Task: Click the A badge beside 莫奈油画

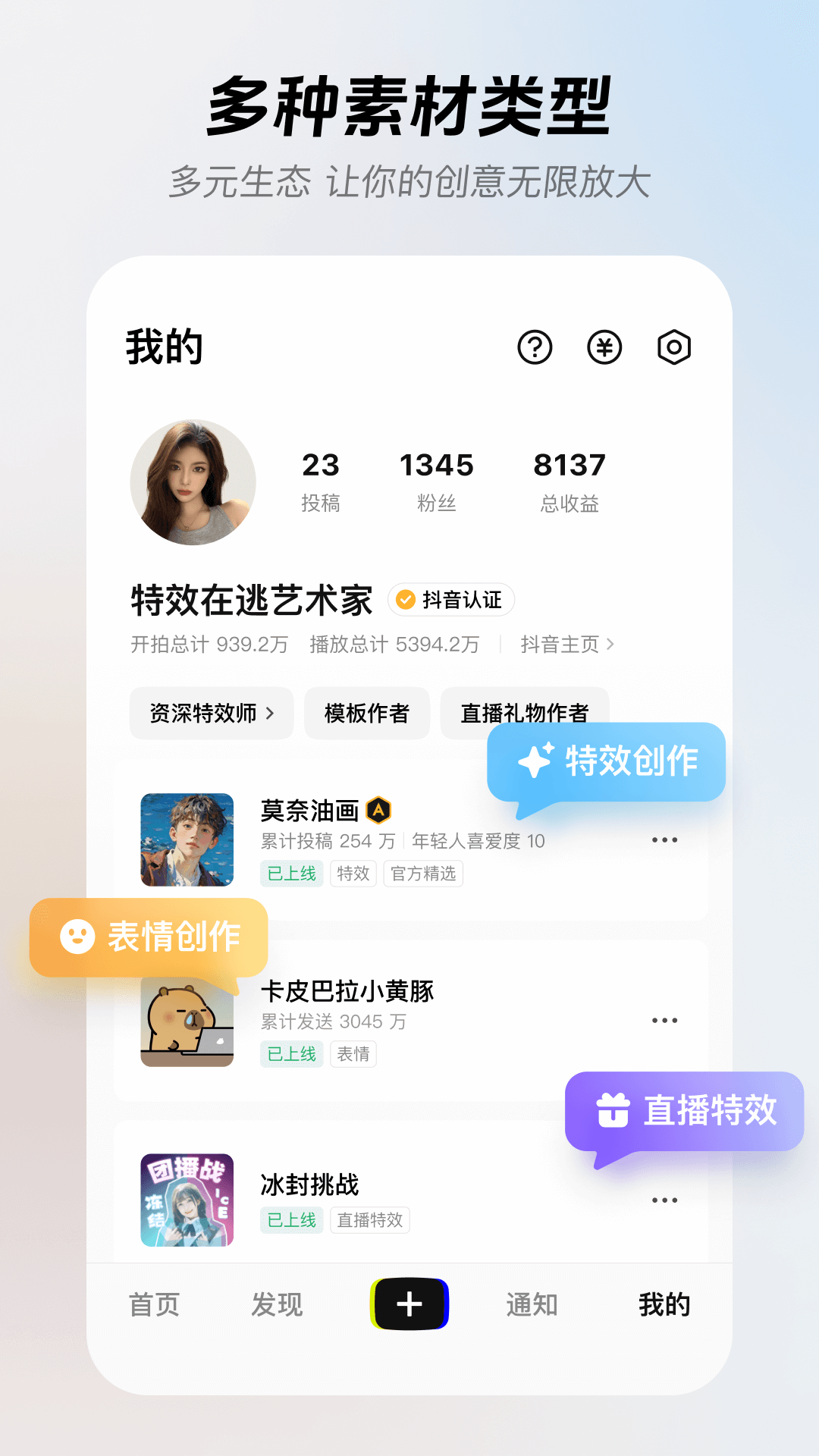Action: (379, 810)
